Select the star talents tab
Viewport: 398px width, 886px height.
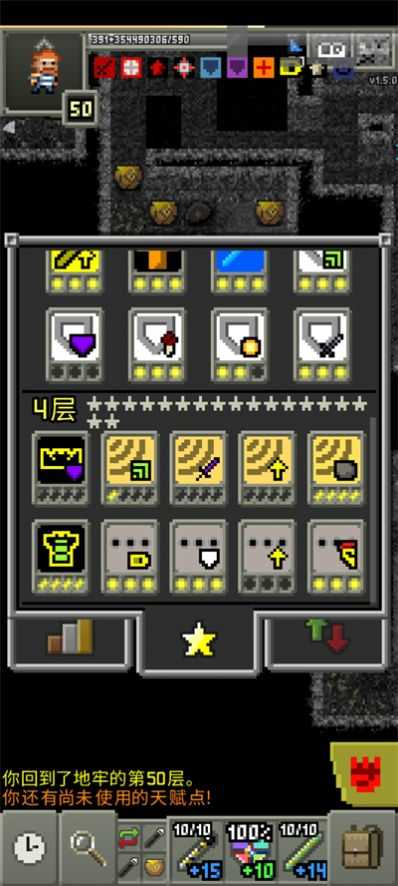tap(198, 642)
